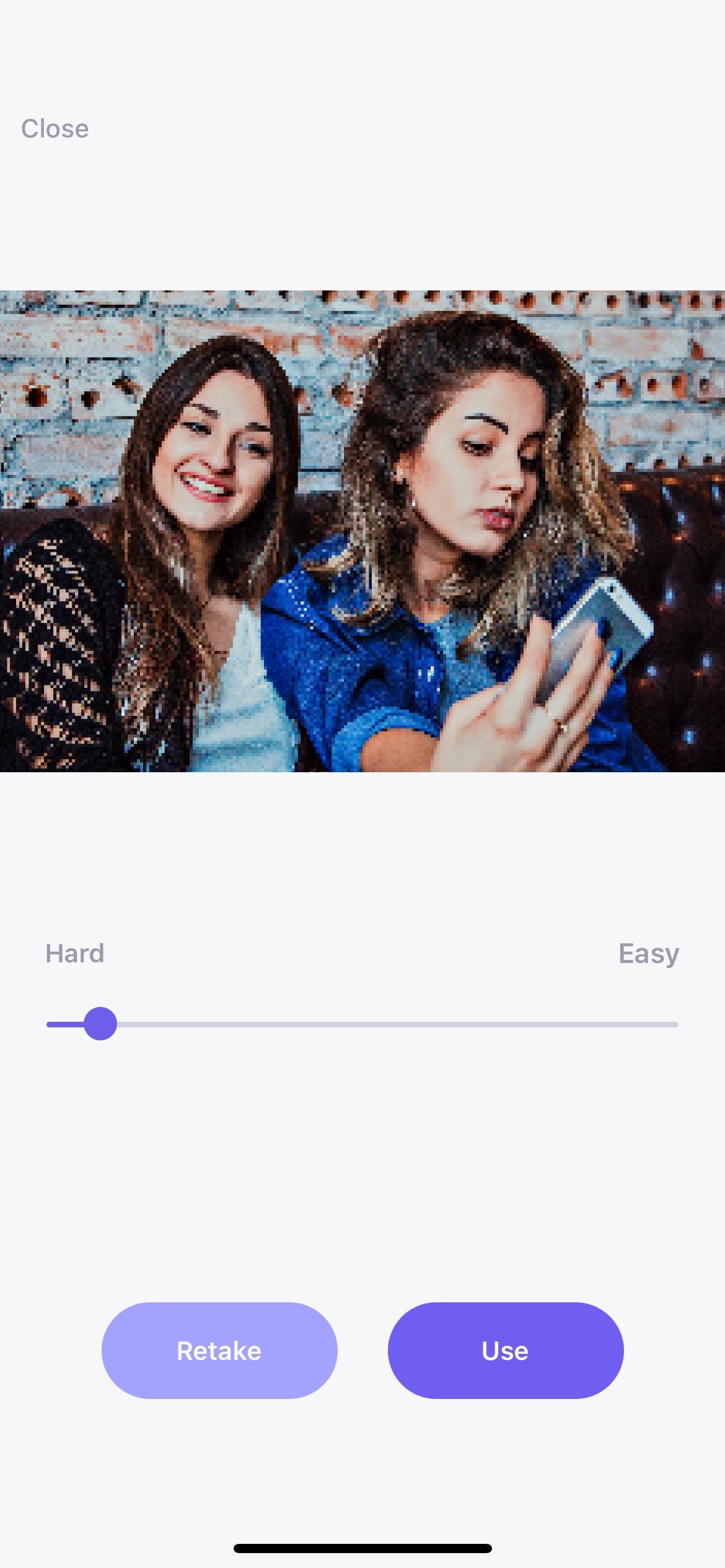Select Close to exit without saving
725x1568 pixels.
coord(55,128)
